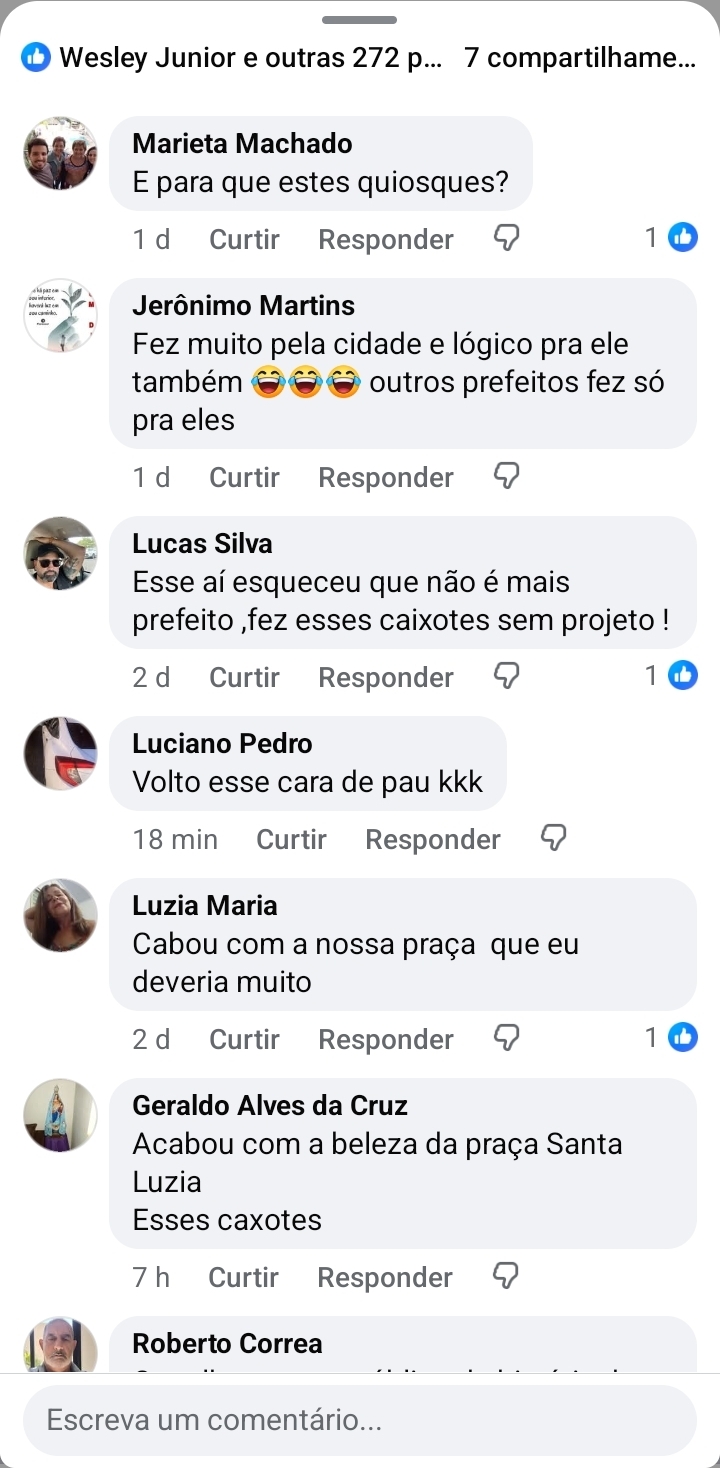Reply to Luciano Pedro's comment

point(432,839)
